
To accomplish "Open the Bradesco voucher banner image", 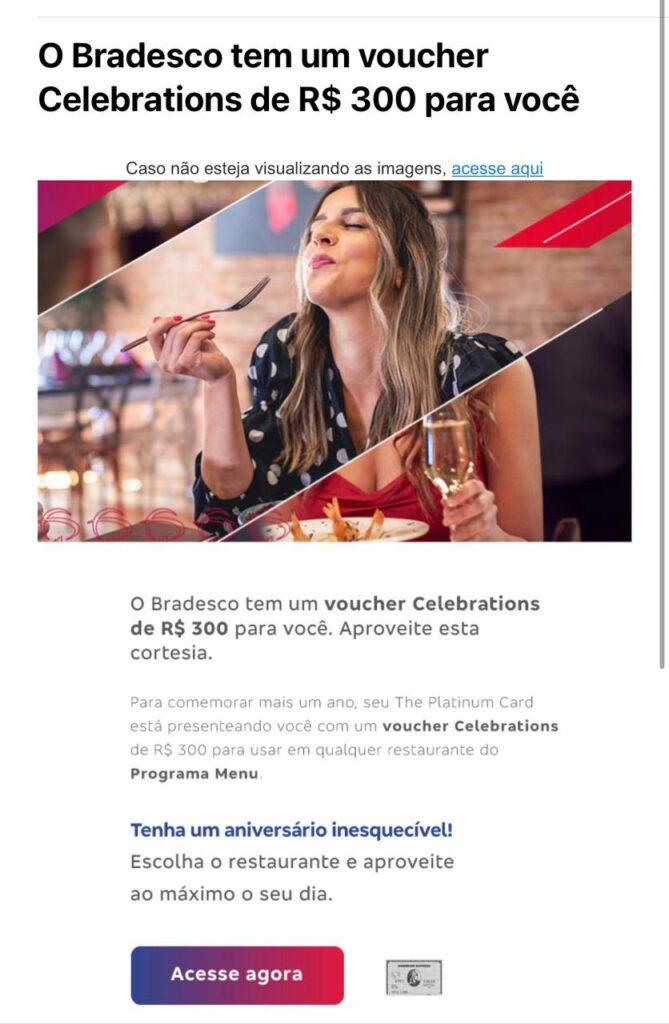I will (334, 360).
